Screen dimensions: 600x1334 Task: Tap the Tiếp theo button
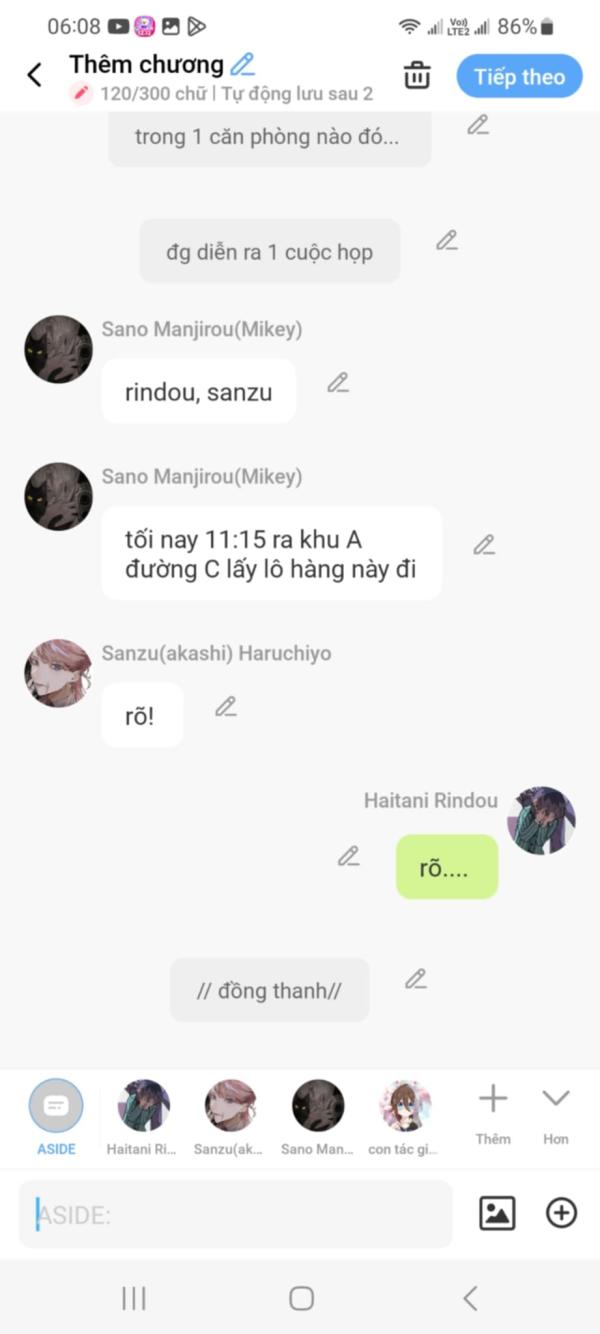[519, 77]
